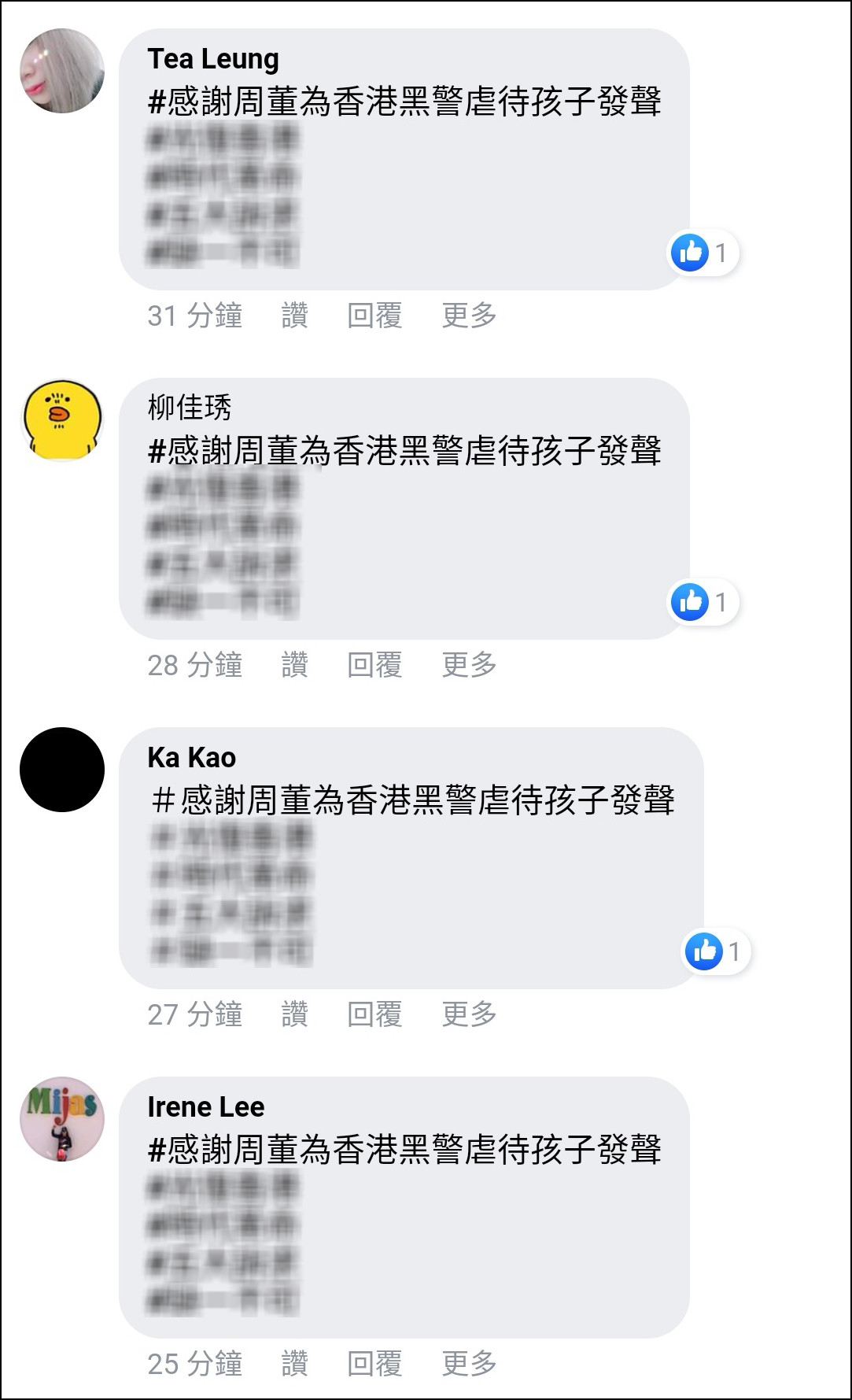This screenshot has width=852, height=1400.
Task: Open the Ka Kao name link
Action: click(192, 757)
